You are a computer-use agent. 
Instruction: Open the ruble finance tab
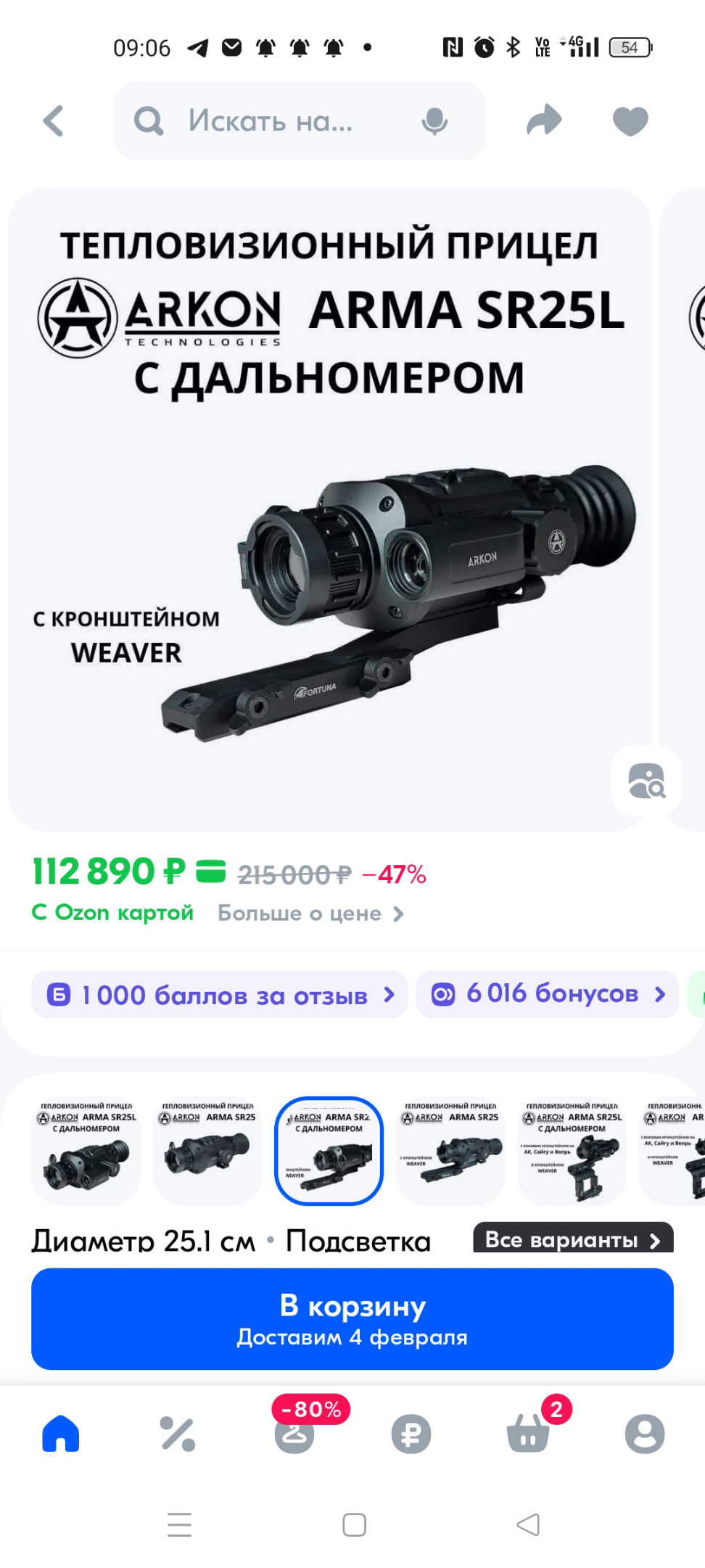pos(411,1434)
